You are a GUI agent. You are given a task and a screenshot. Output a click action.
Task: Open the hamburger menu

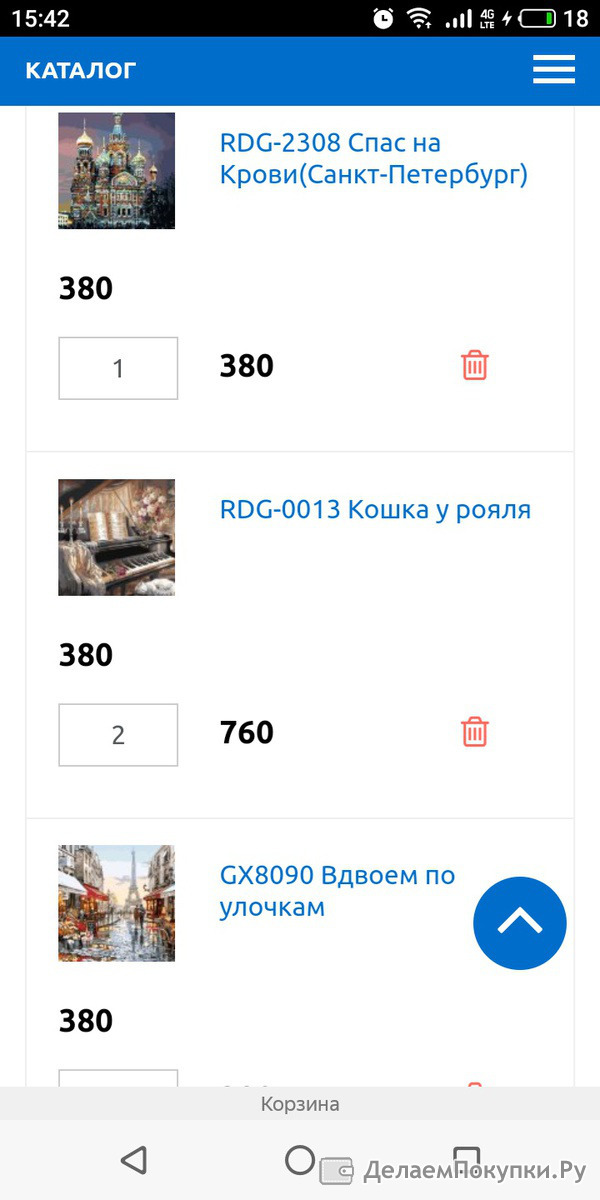[554, 70]
